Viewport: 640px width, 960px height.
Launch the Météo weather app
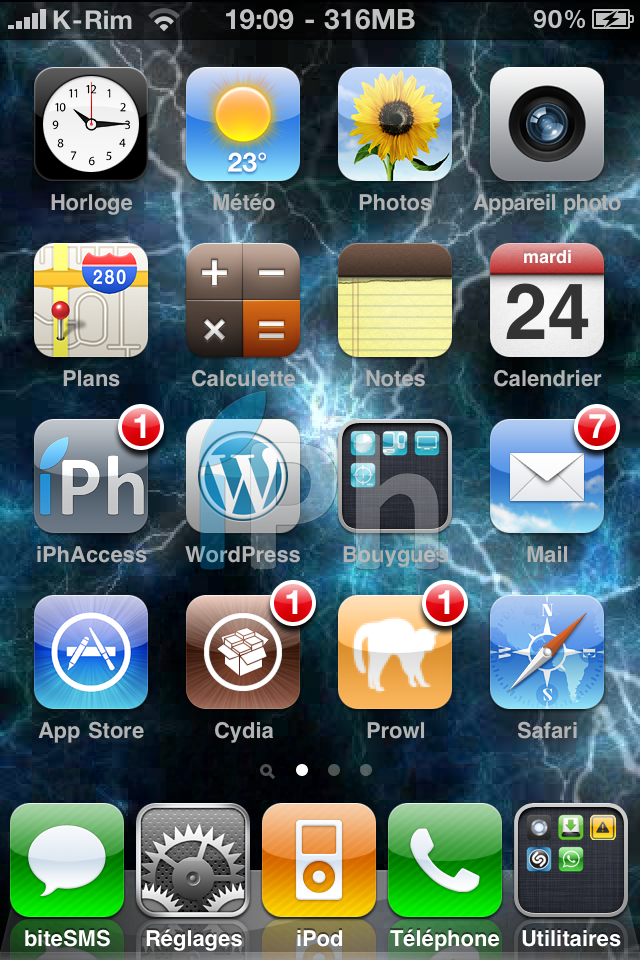243,124
